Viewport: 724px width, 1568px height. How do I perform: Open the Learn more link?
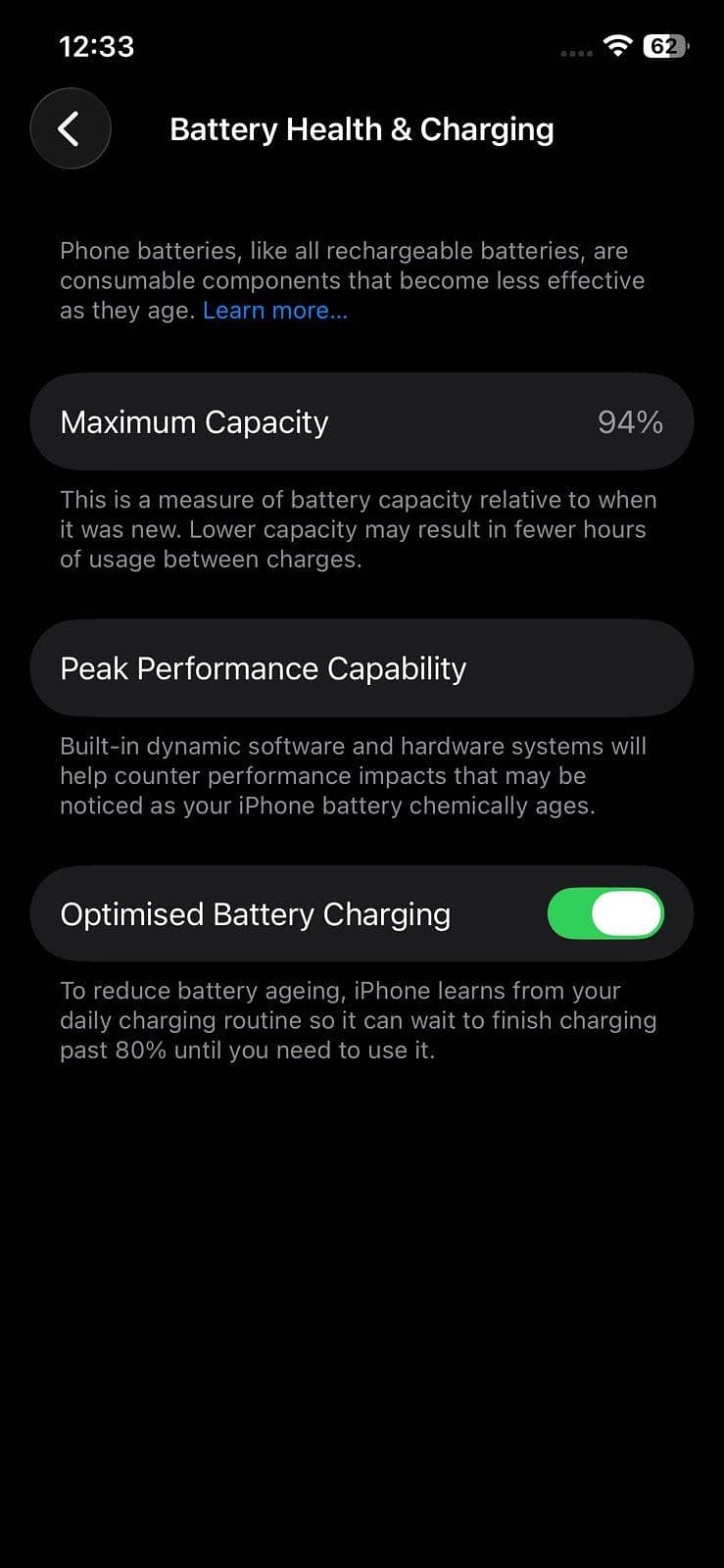[x=274, y=311]
